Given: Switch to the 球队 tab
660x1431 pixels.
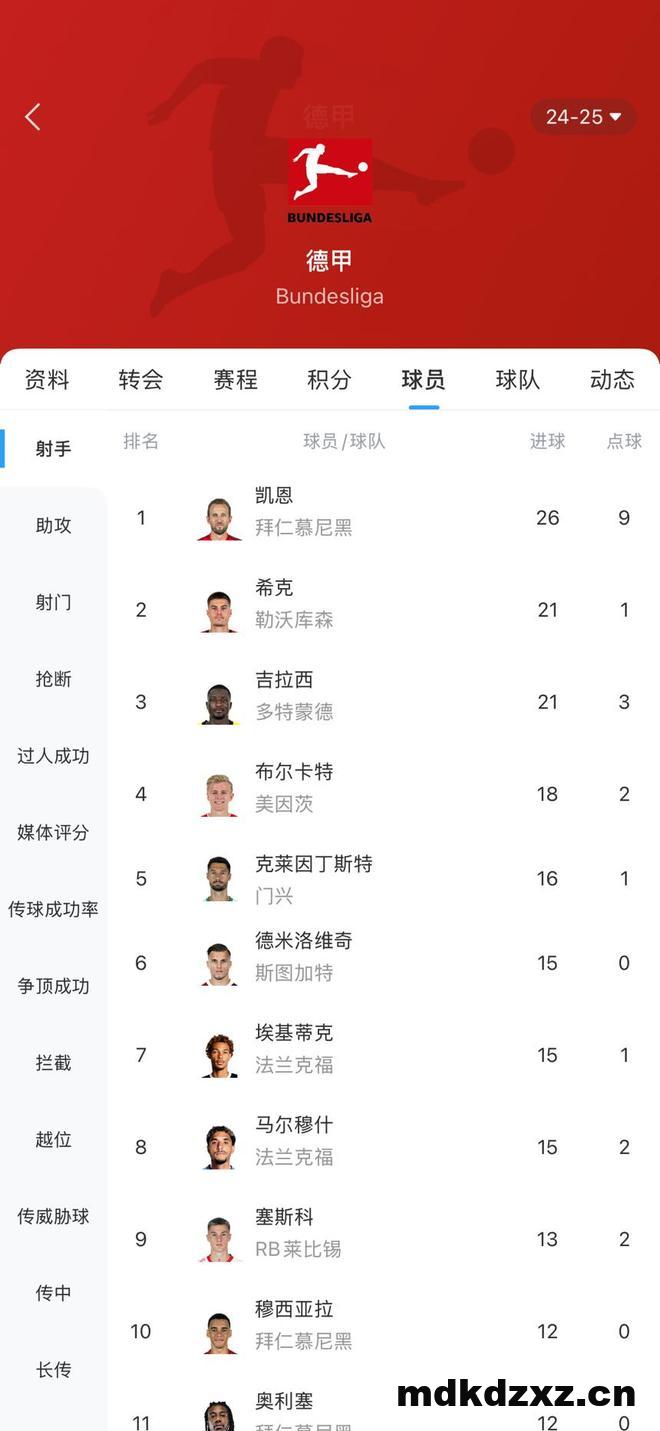Looking at the screenshot, I should pyautogui.click(x=518, y=380).
